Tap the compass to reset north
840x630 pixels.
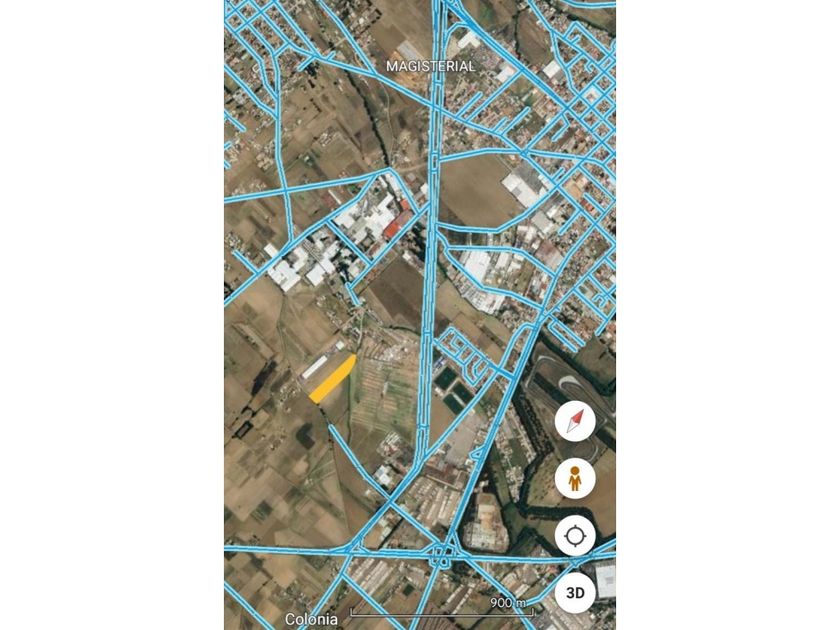(575, 422)
